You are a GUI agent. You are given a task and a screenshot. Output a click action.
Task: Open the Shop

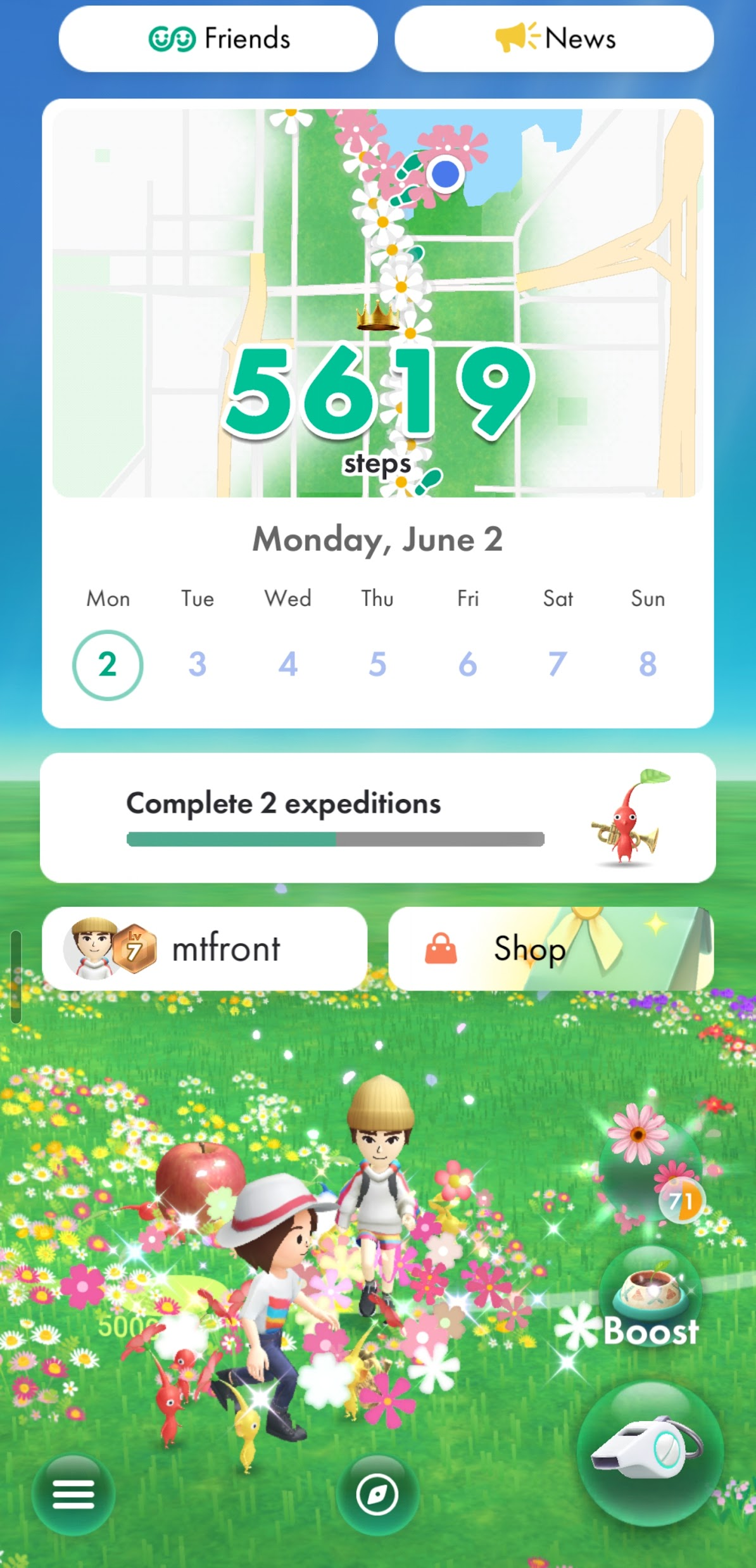tap(550, 949)
